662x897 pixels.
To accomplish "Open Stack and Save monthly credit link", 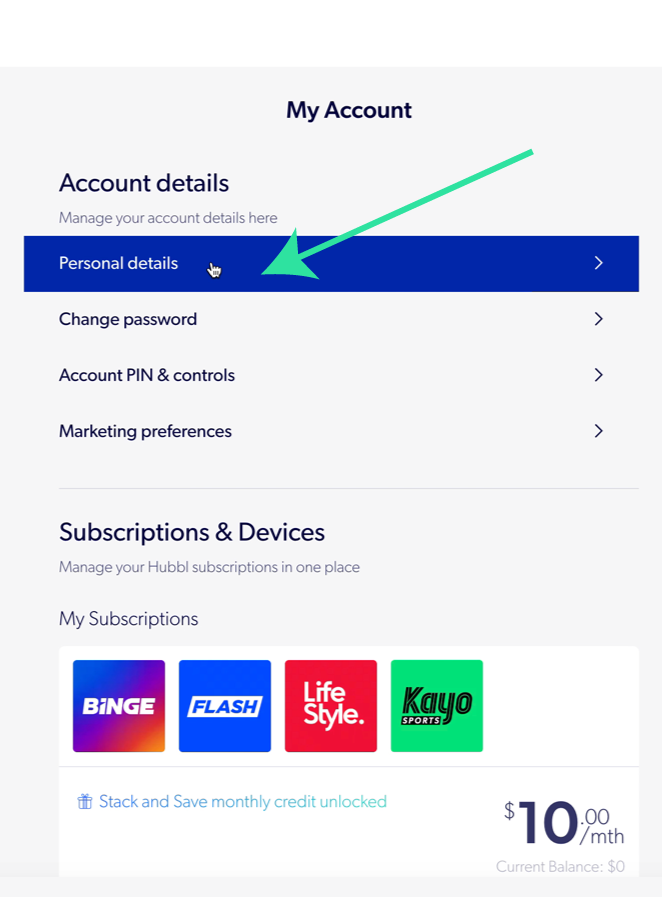I will pyautogui.click(x=242, y=802).
